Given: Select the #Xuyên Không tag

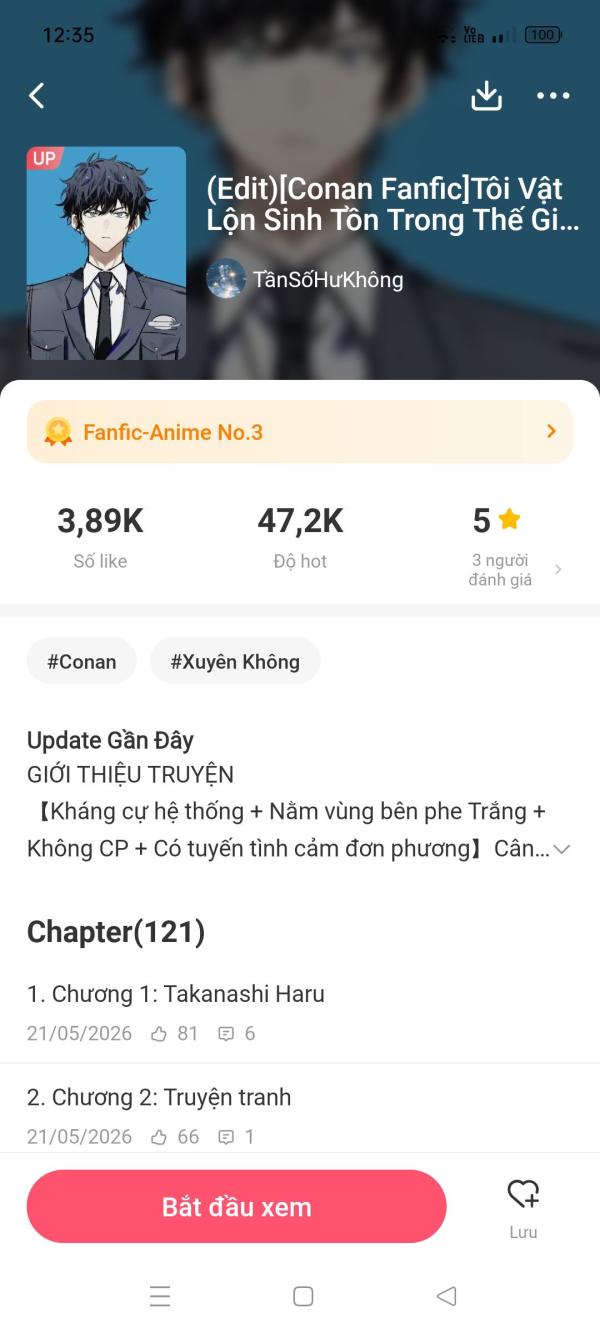Looking at the screenshot, I should click(235, 661).
